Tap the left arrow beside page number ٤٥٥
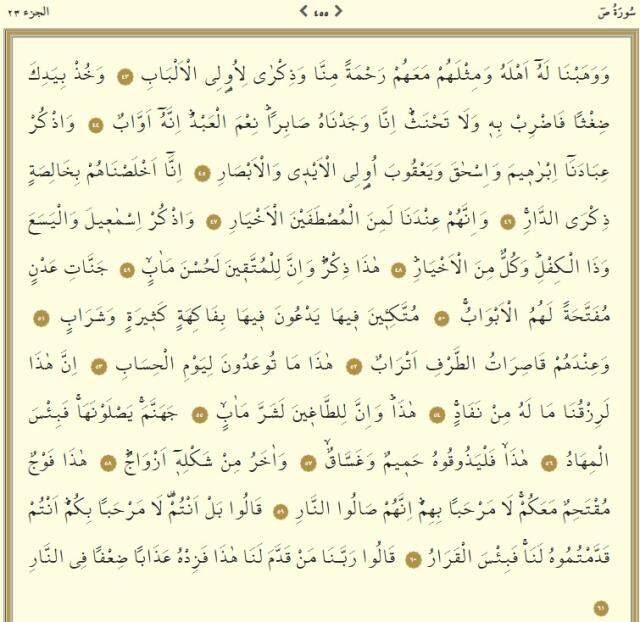 [x=303, y=11]
